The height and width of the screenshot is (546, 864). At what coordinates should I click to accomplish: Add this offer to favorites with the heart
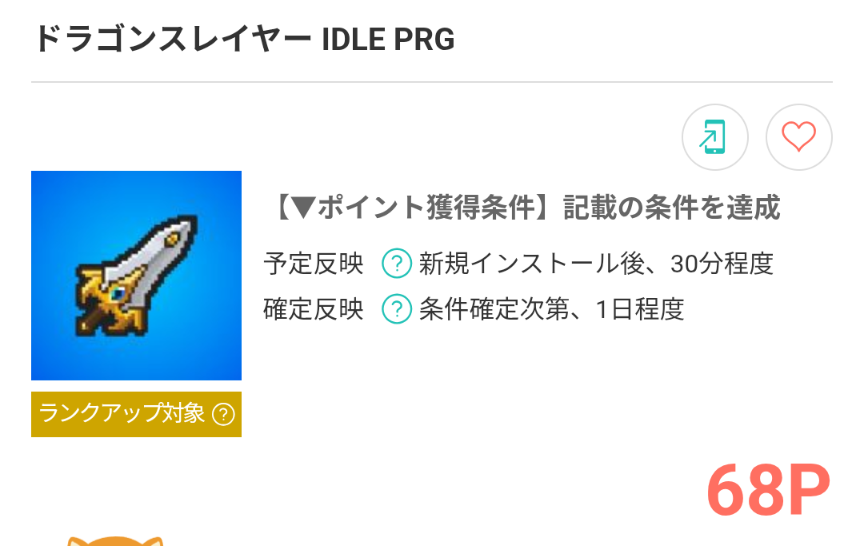798,137
